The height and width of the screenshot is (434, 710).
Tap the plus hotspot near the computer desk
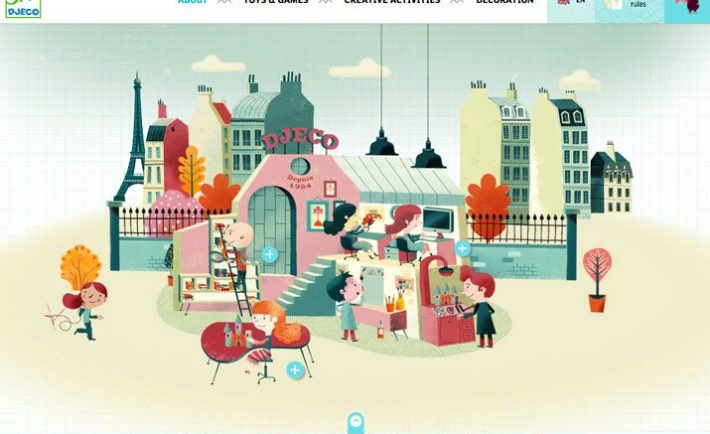click(x=462, y=248)
